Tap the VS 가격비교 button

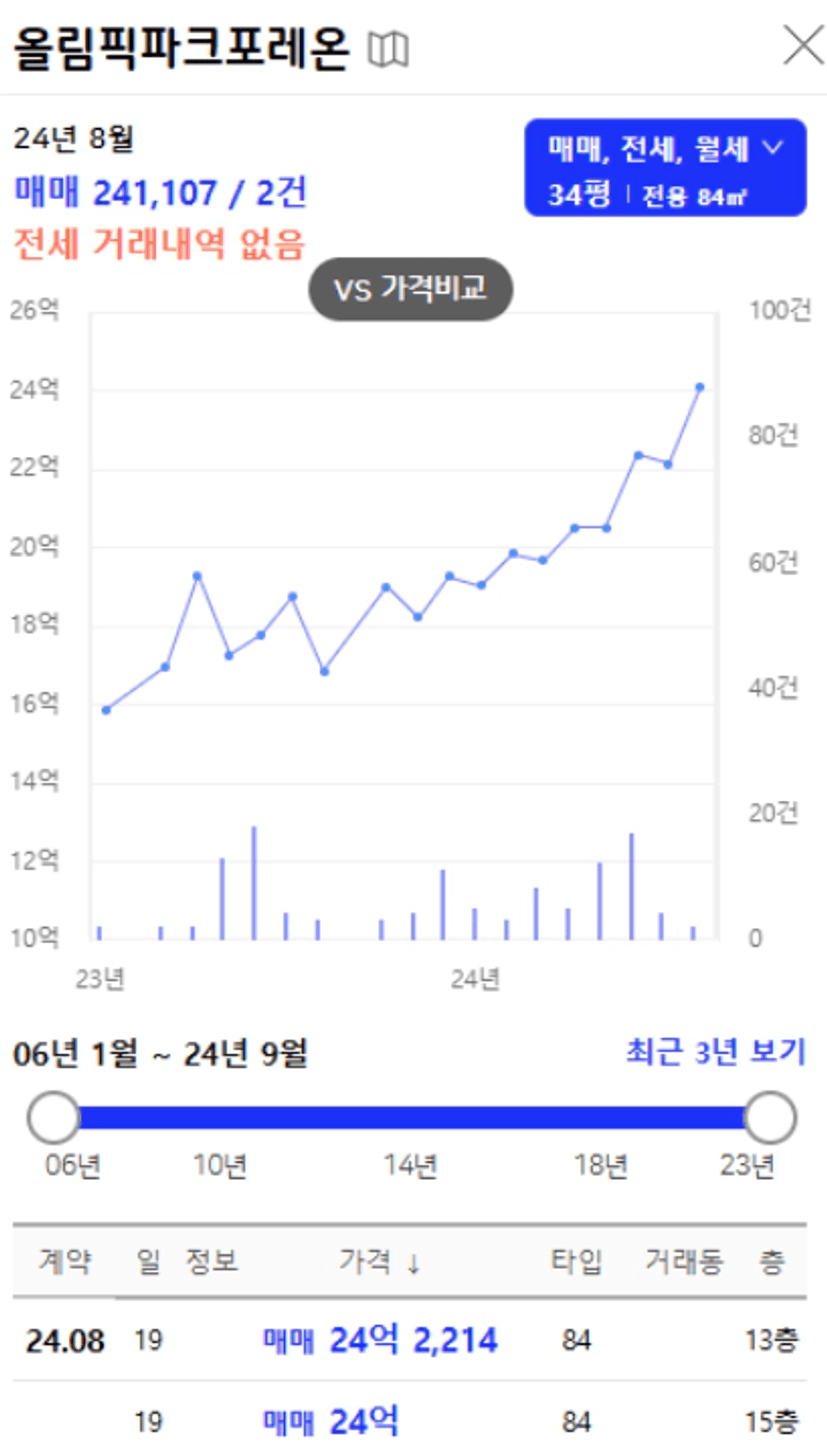(410, 290)
